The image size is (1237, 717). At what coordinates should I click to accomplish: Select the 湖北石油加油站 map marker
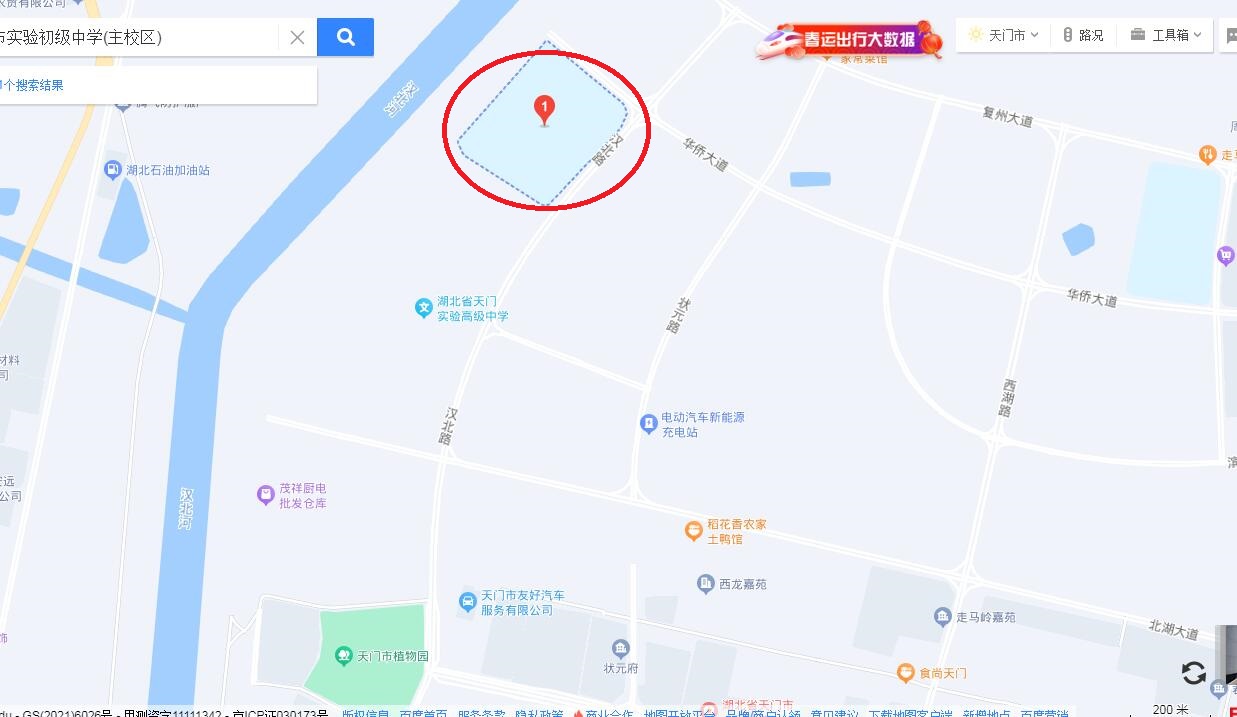(113, 170)
